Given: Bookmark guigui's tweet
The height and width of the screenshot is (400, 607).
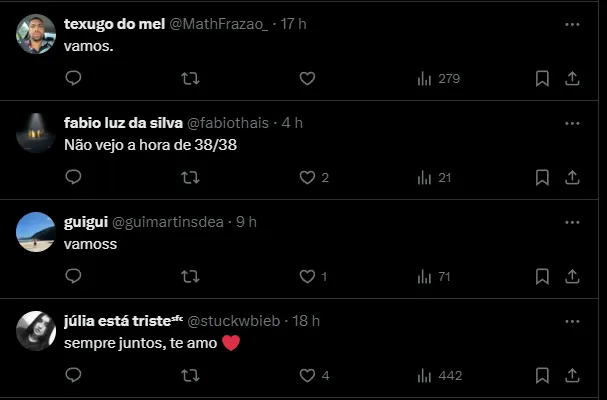Looking at the screenshot, I should coord(542,276).
